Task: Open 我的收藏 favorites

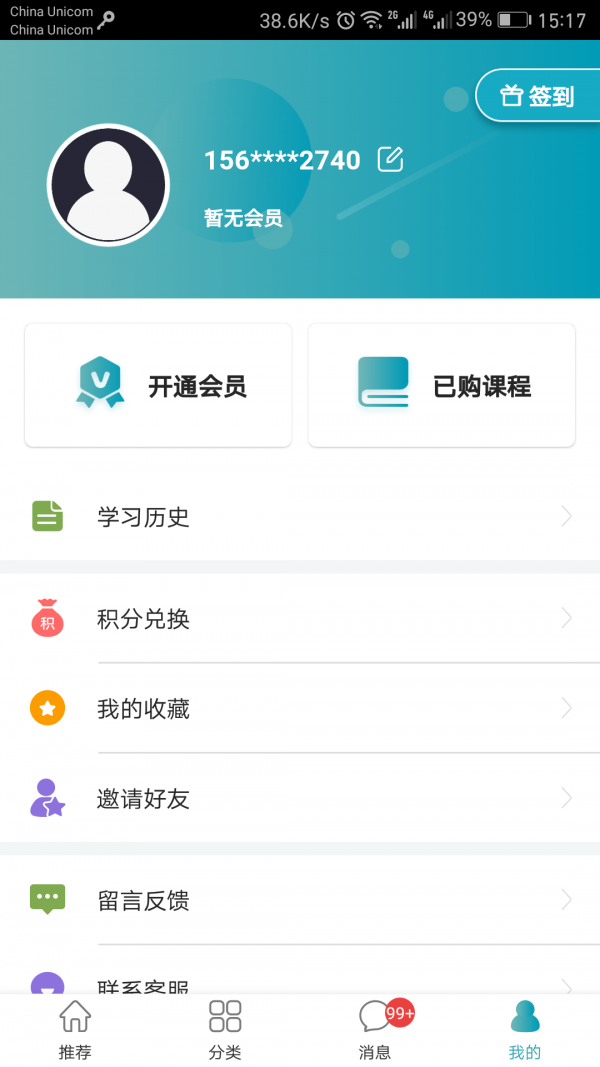Action: click(300, 709)
